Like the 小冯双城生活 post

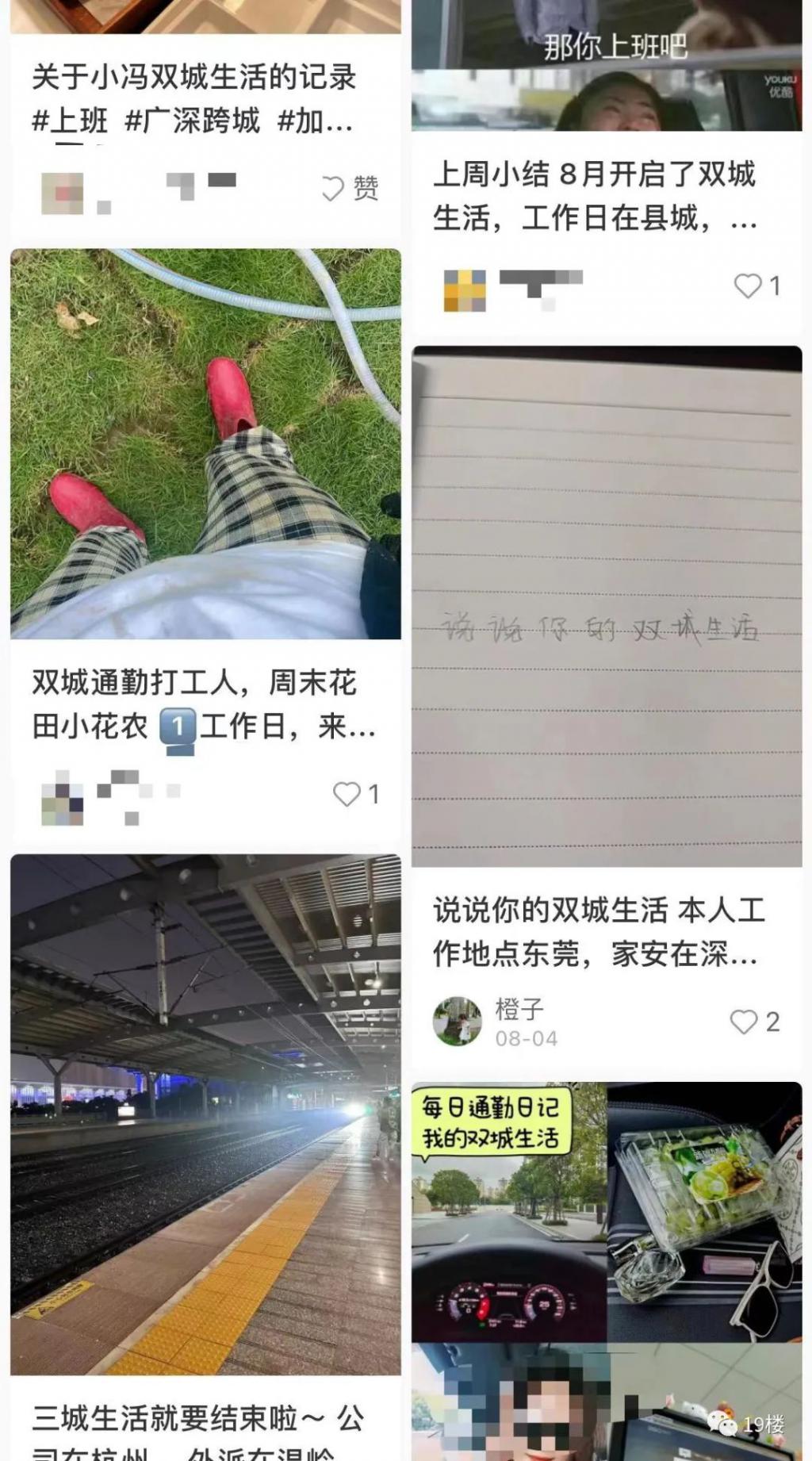[x=333, y=189]
